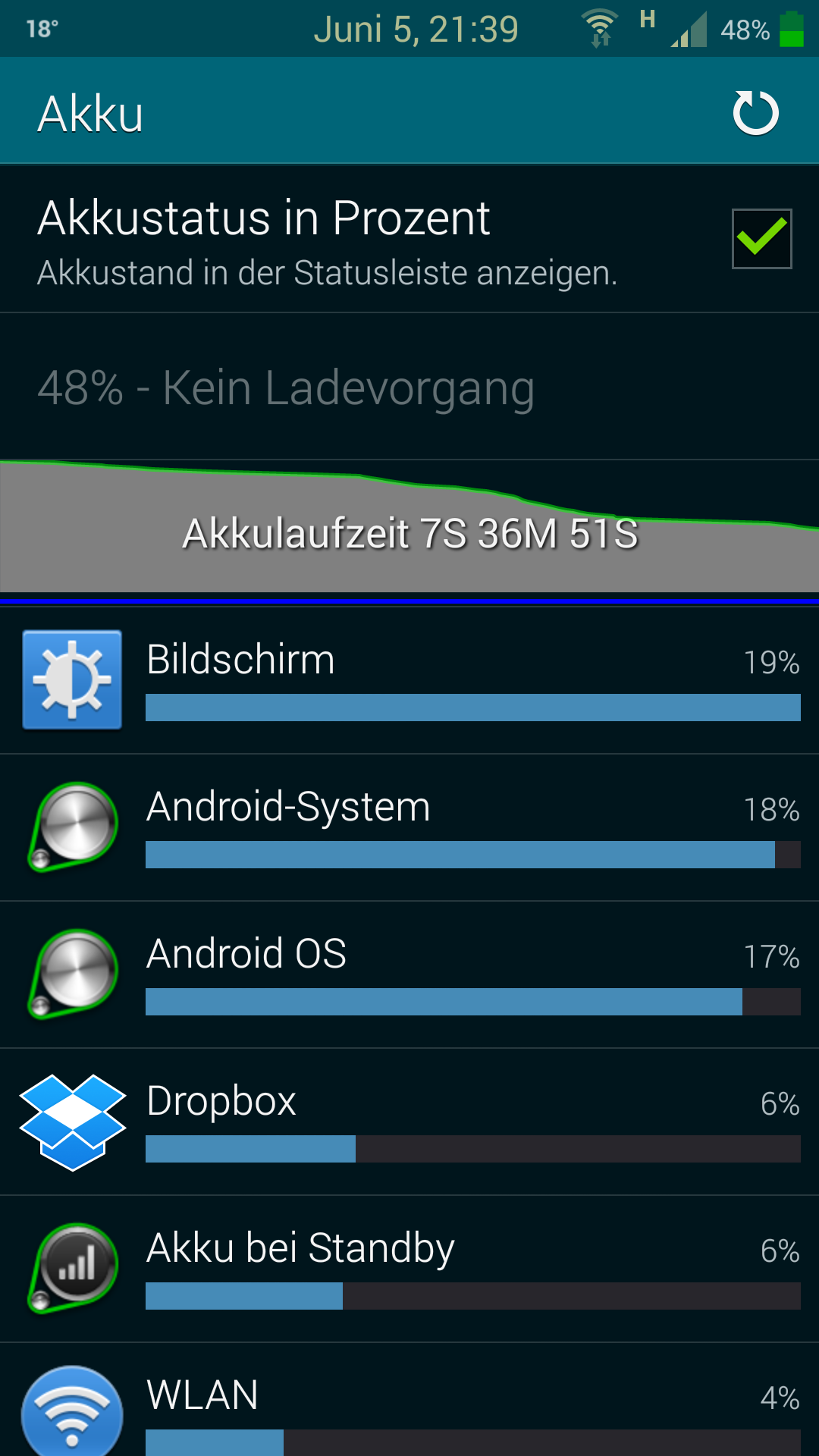
Task: Open Bildschirm battery usage details
Action: 409,680
